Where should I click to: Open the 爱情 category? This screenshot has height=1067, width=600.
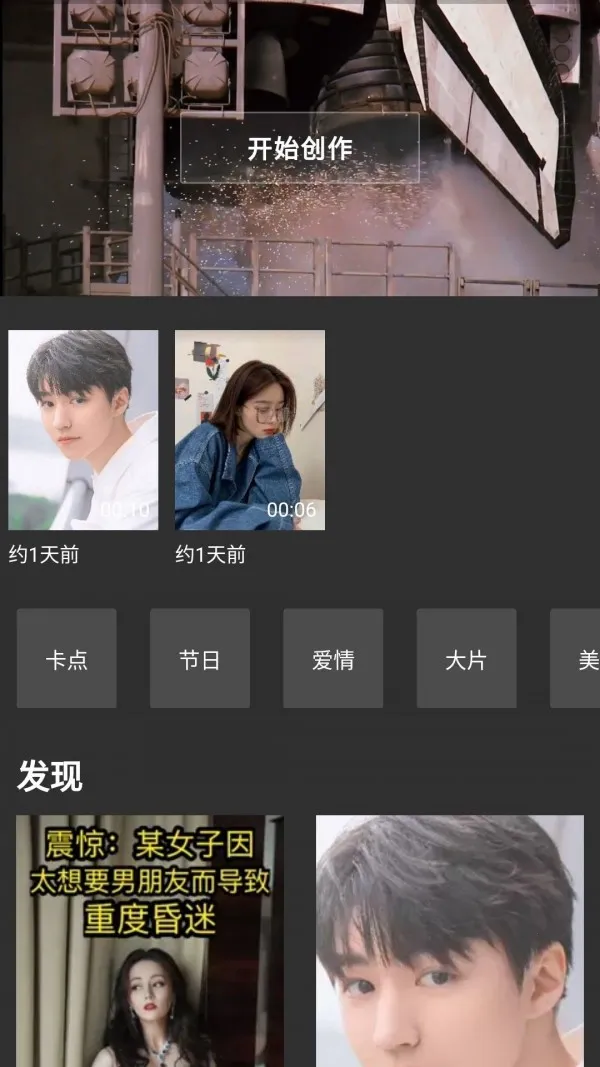click(x=333, y=659)
